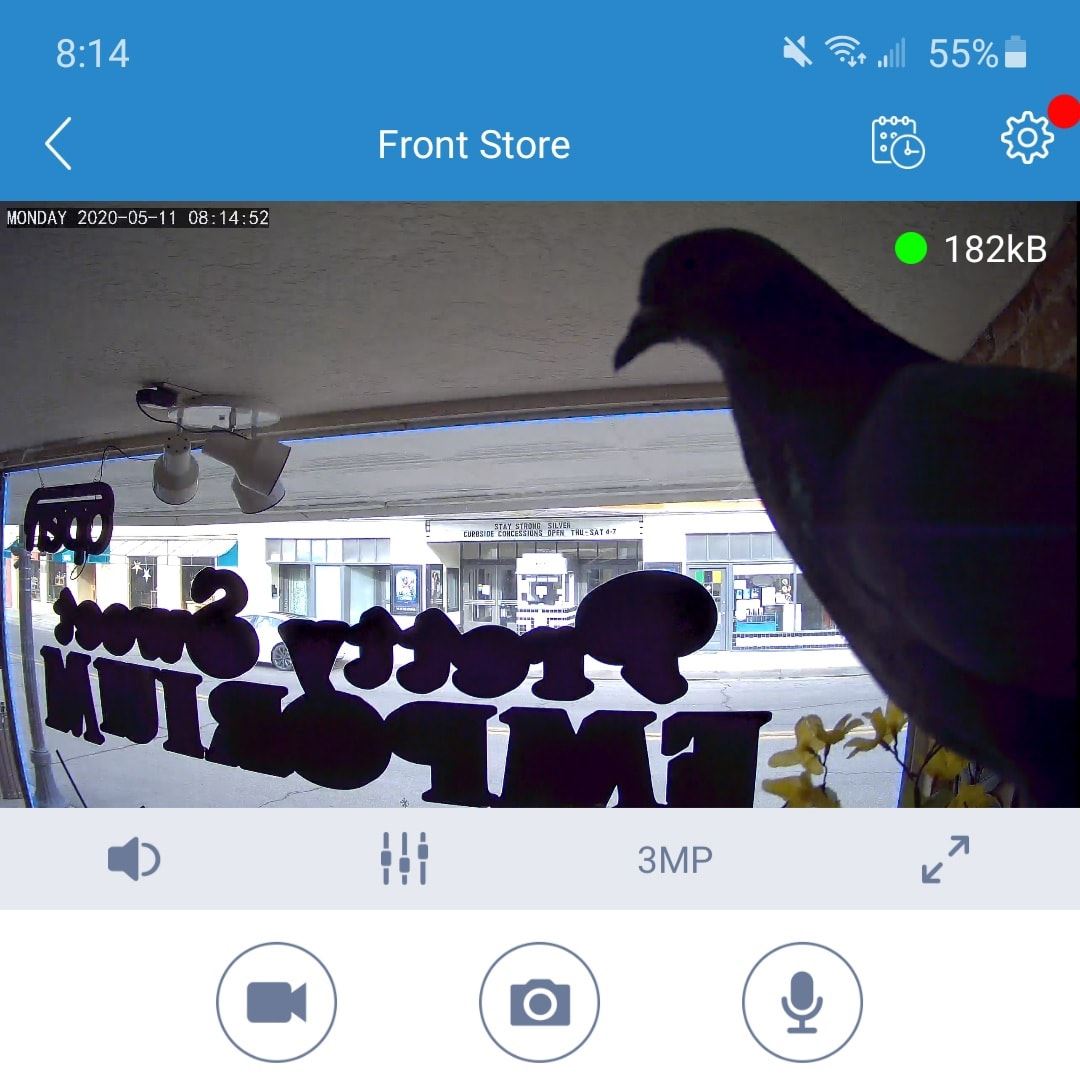Open camera settings gear

click(x=1027, y=138)
